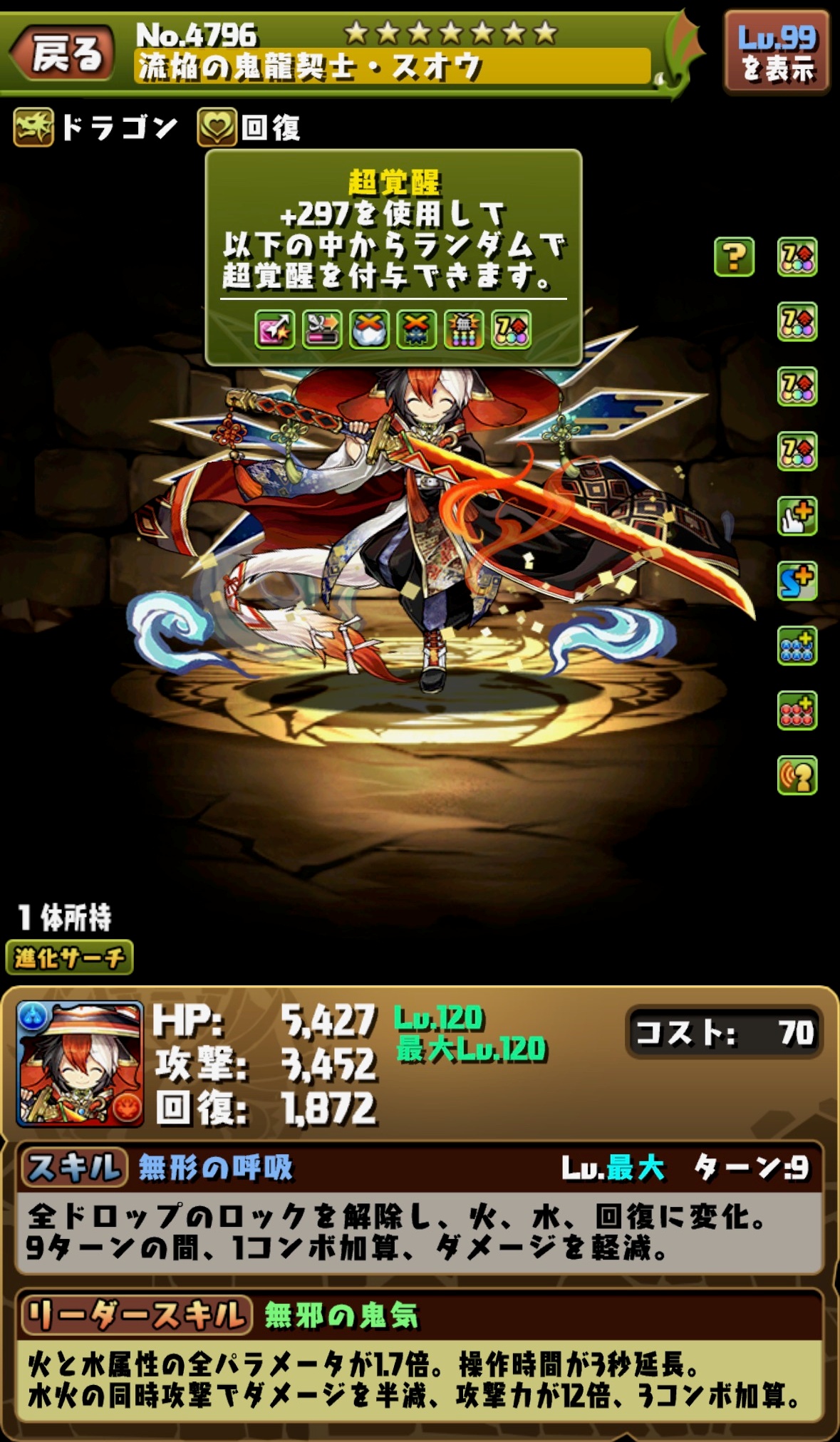The image size is (840, 1442).
Task: Tap the question mark super awakening icon
Action: [x=734, y=256]
